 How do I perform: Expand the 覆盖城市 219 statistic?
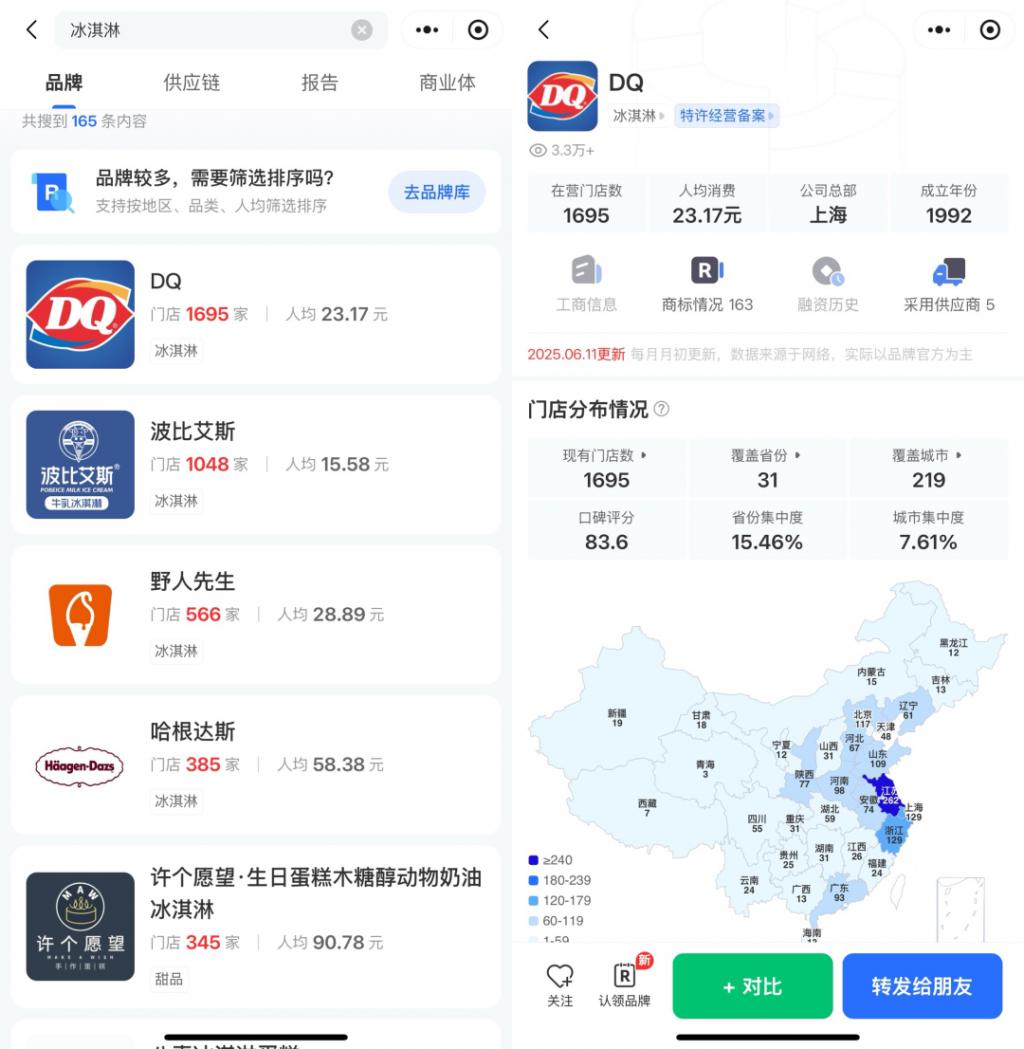tap(928, 468)
